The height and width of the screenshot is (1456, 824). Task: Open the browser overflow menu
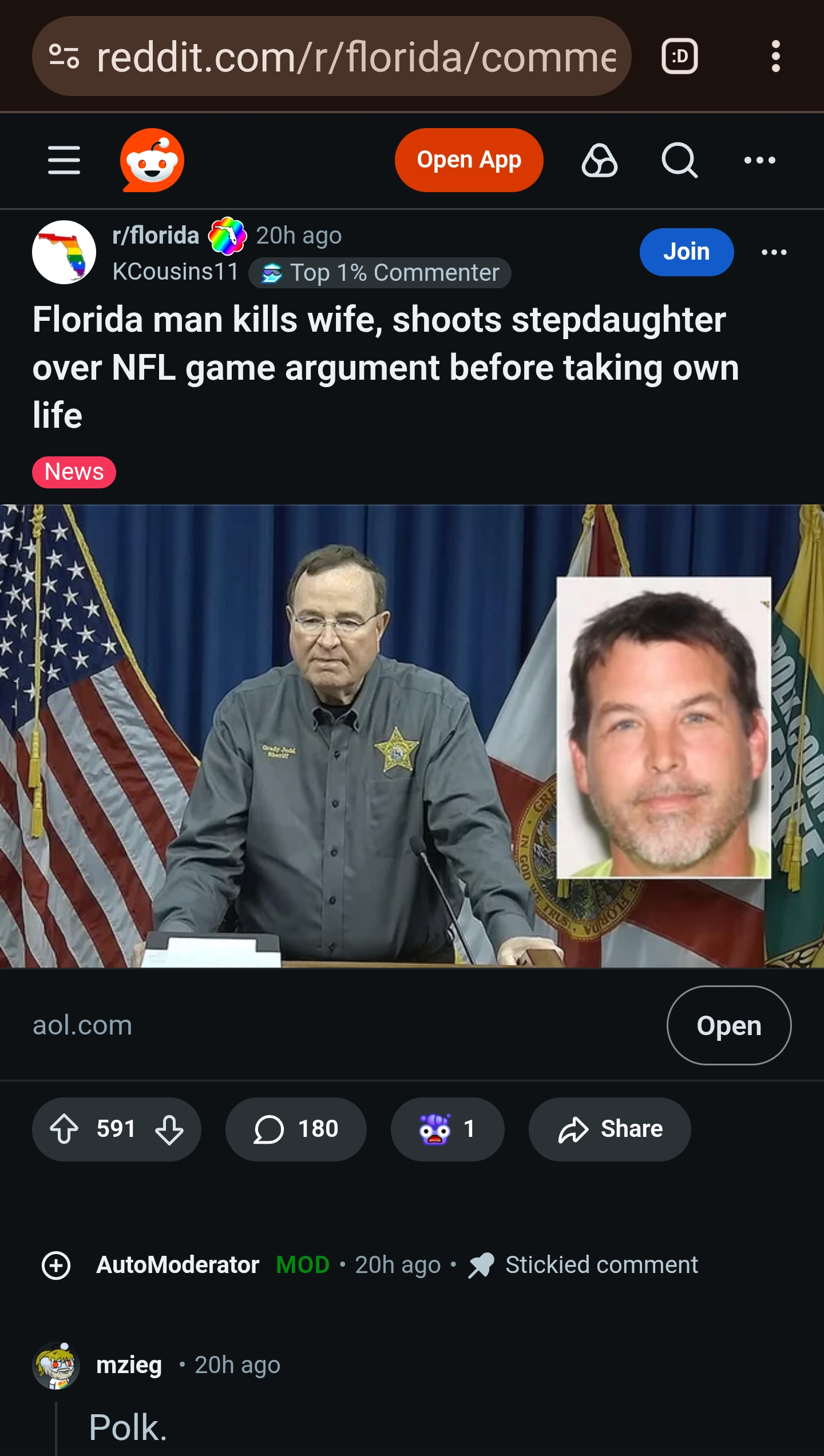coord(775,57)
